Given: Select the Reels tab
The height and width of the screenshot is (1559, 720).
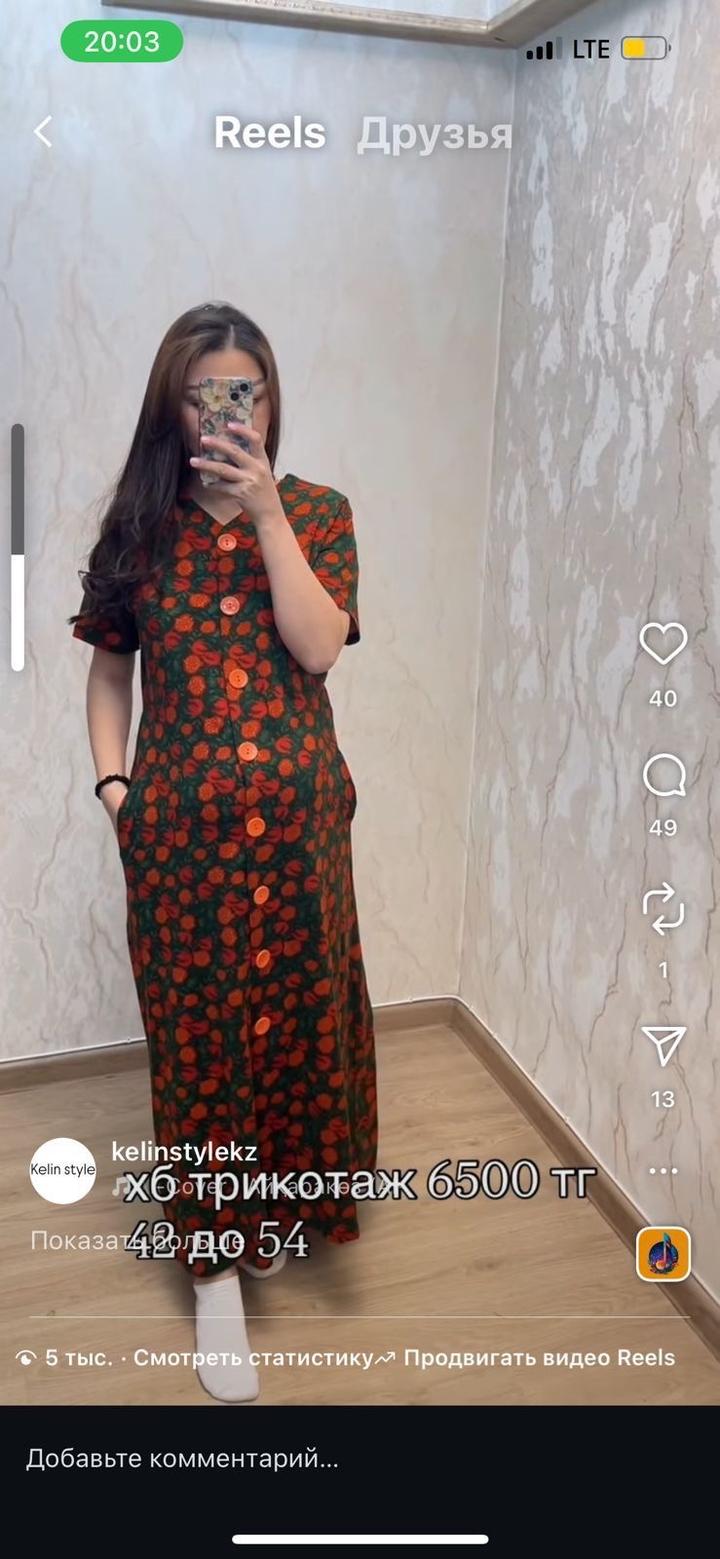Looking at the screenshot, I should click(x=269, y=133).
